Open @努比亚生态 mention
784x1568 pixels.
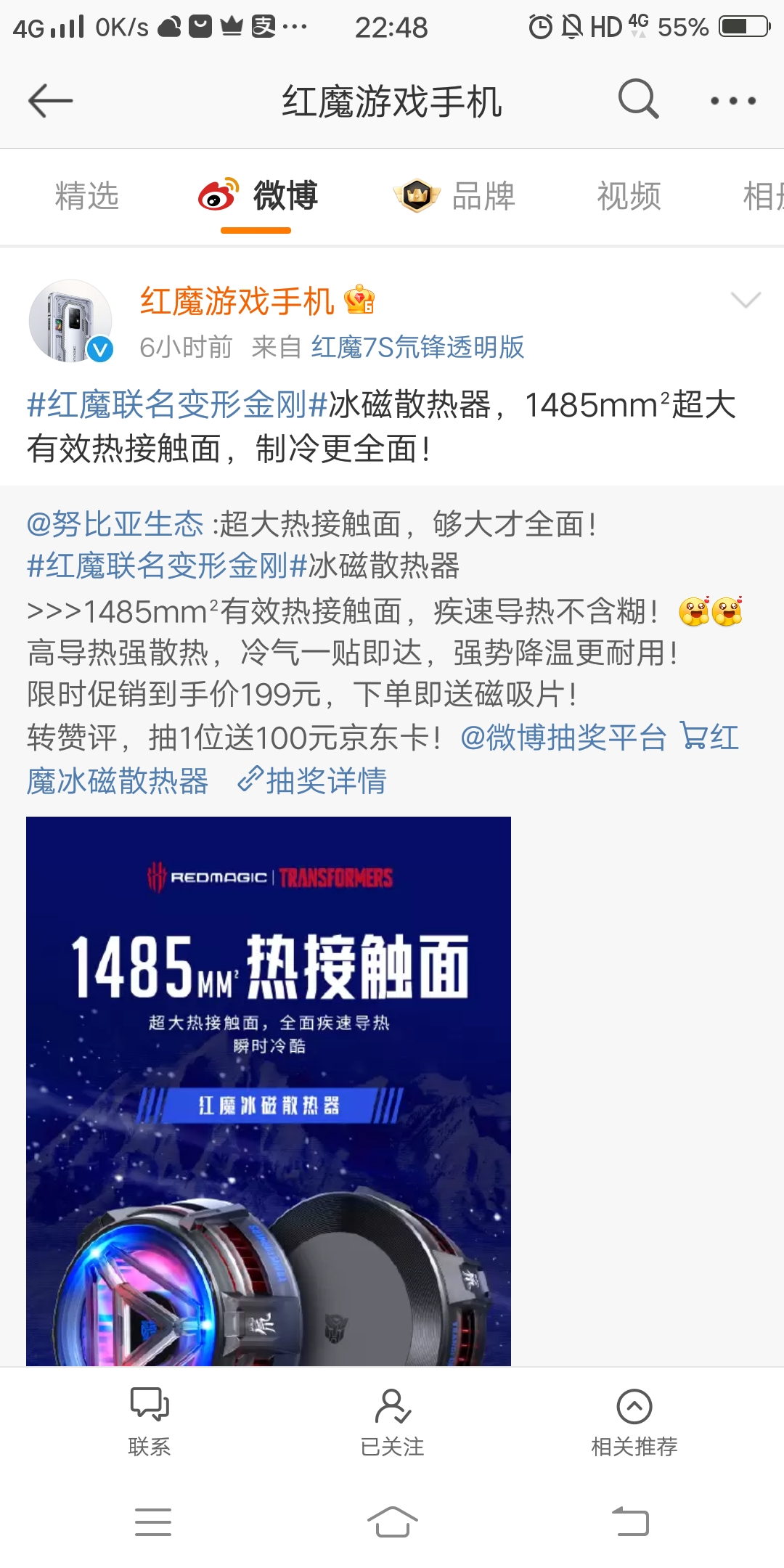coord(115,524)
